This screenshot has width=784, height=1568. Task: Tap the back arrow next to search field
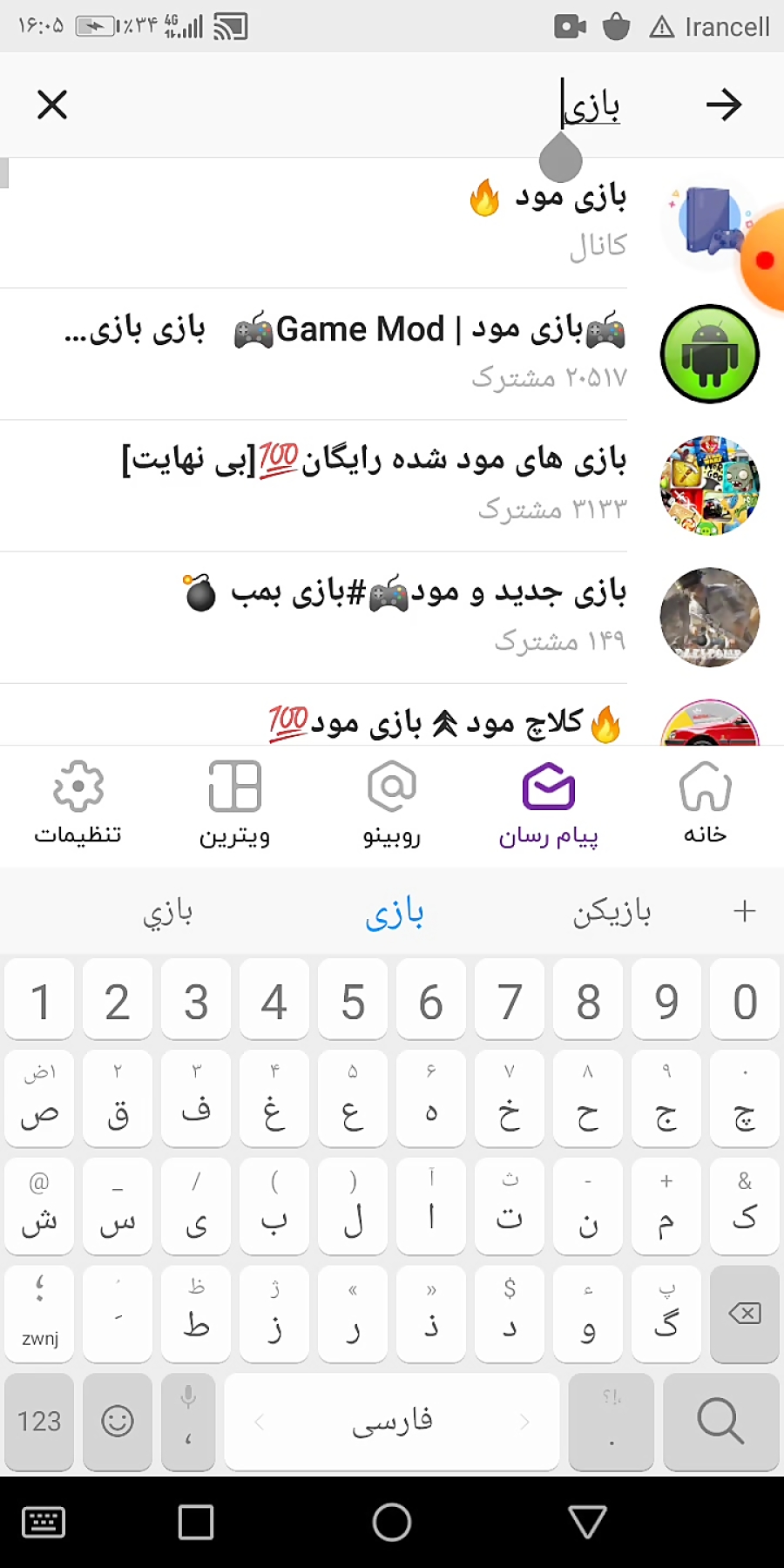point(723,105)
